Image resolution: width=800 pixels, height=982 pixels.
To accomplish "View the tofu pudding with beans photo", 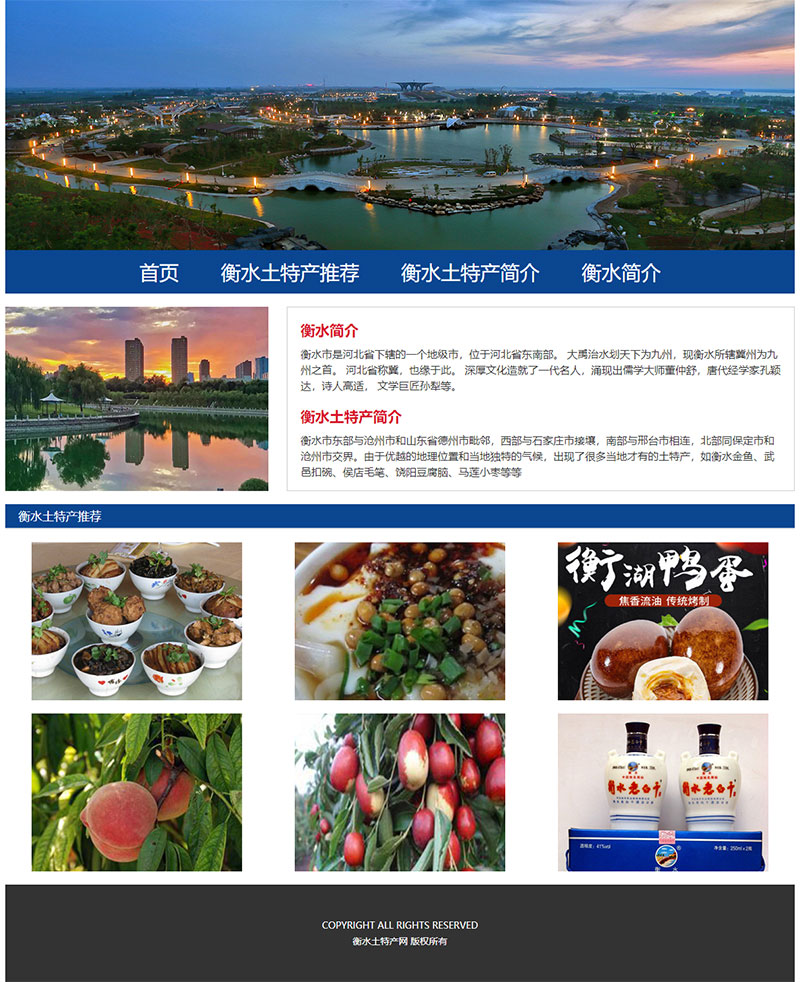I will click(400, 621).
